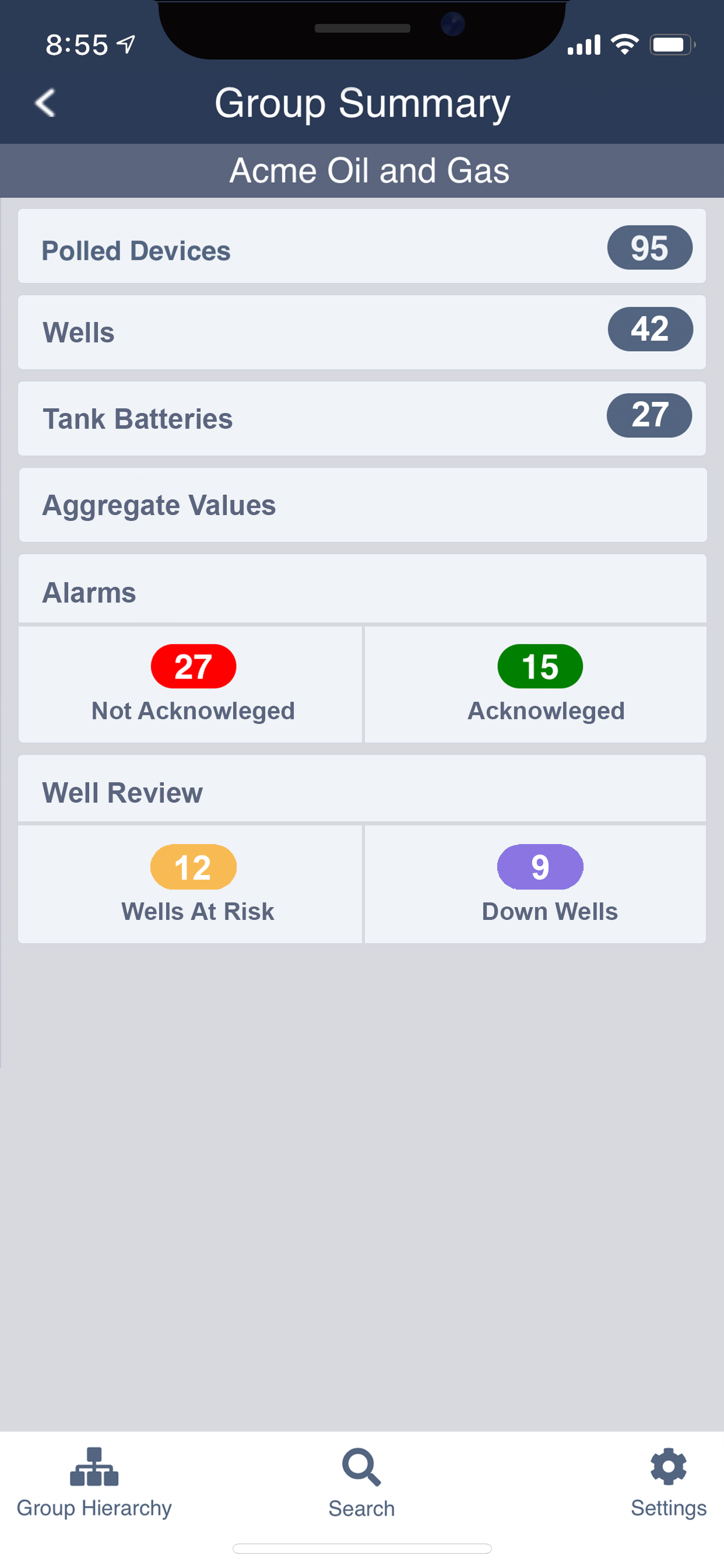Tap the Wells count badge showing 42
The width and height of the screenshot is (724, 1568).
point(649,330)
